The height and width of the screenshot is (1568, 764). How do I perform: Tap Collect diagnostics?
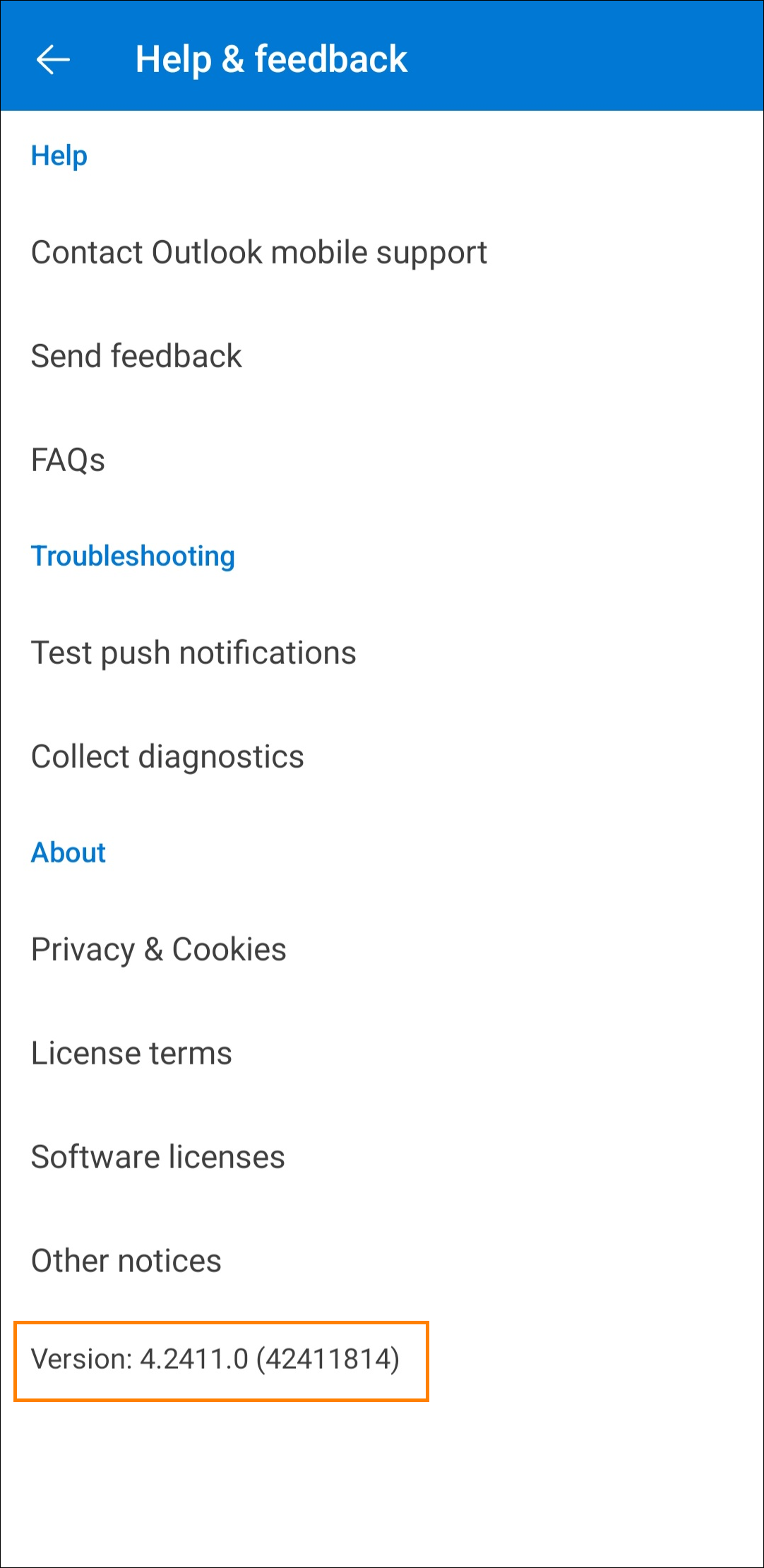382,756
